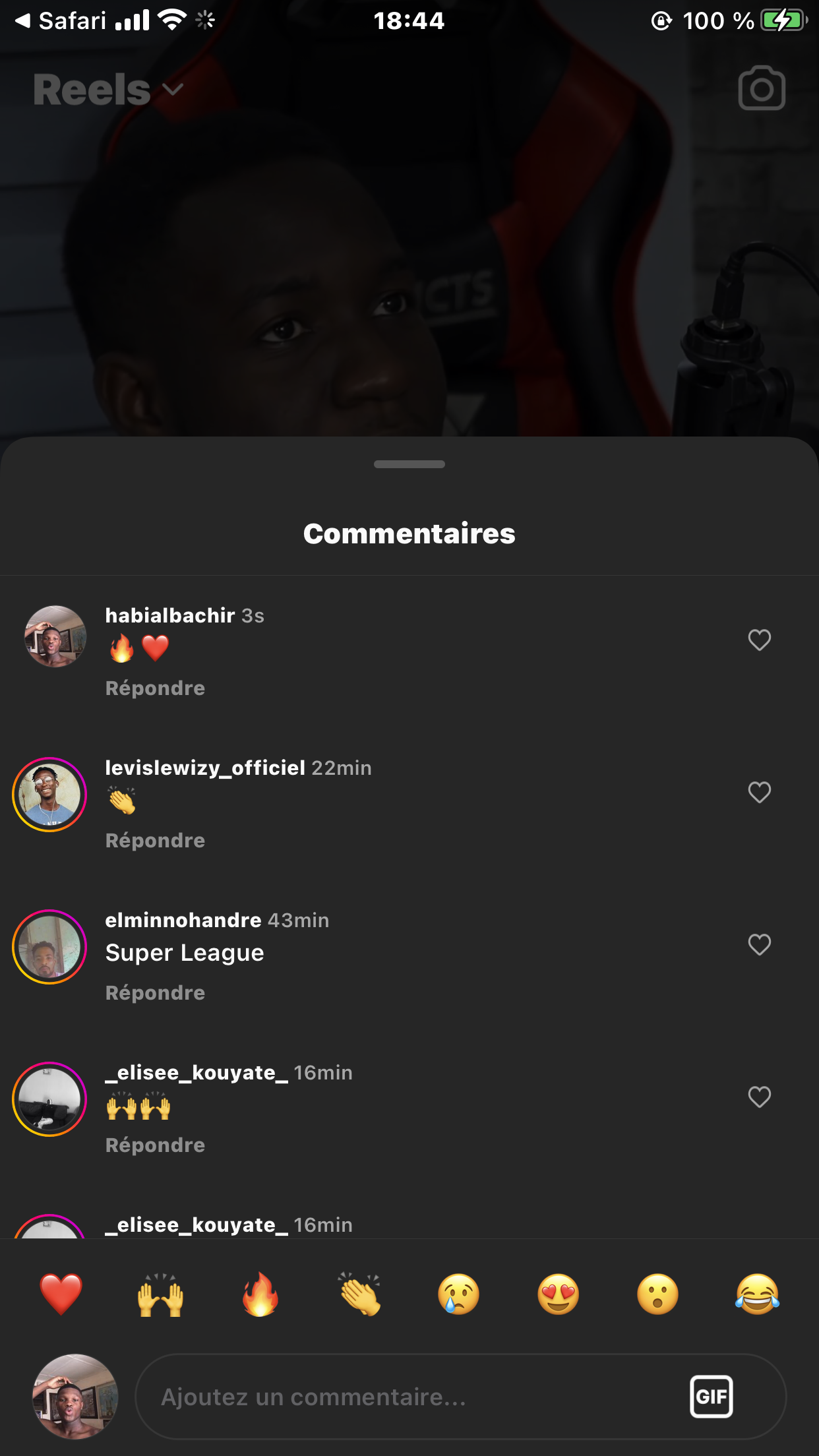
Task: Open the camera from the Reels header
Action: coord(762,88)
